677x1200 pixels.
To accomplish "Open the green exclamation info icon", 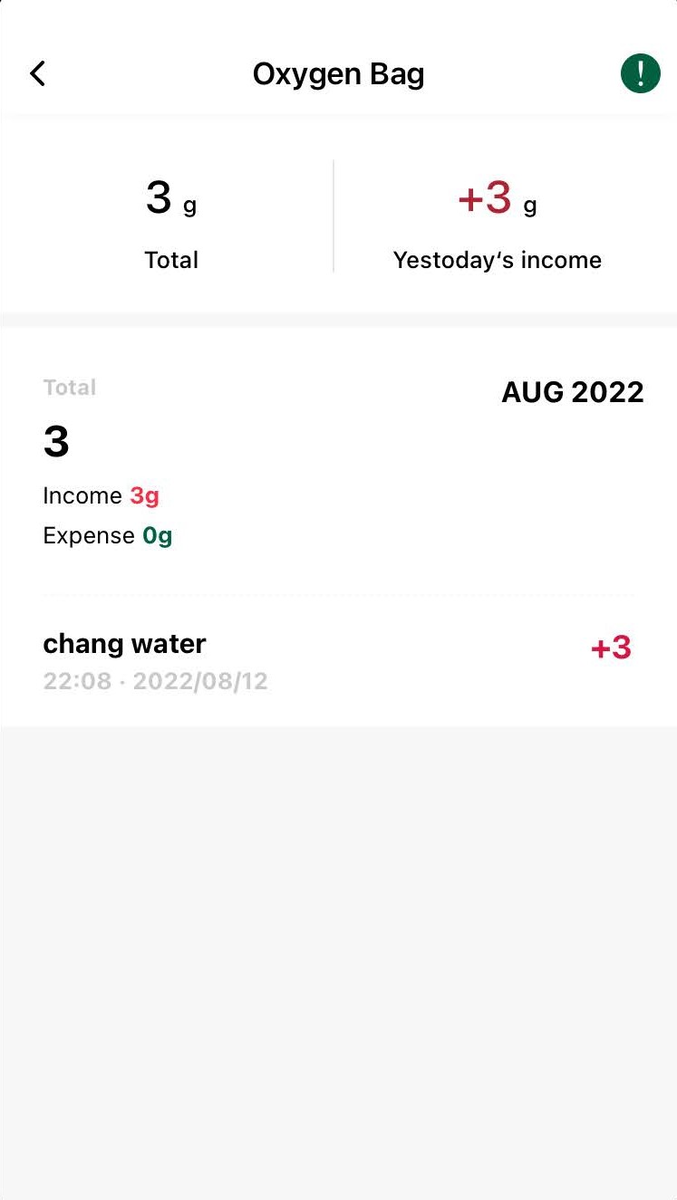I will (x=640, y=74).
